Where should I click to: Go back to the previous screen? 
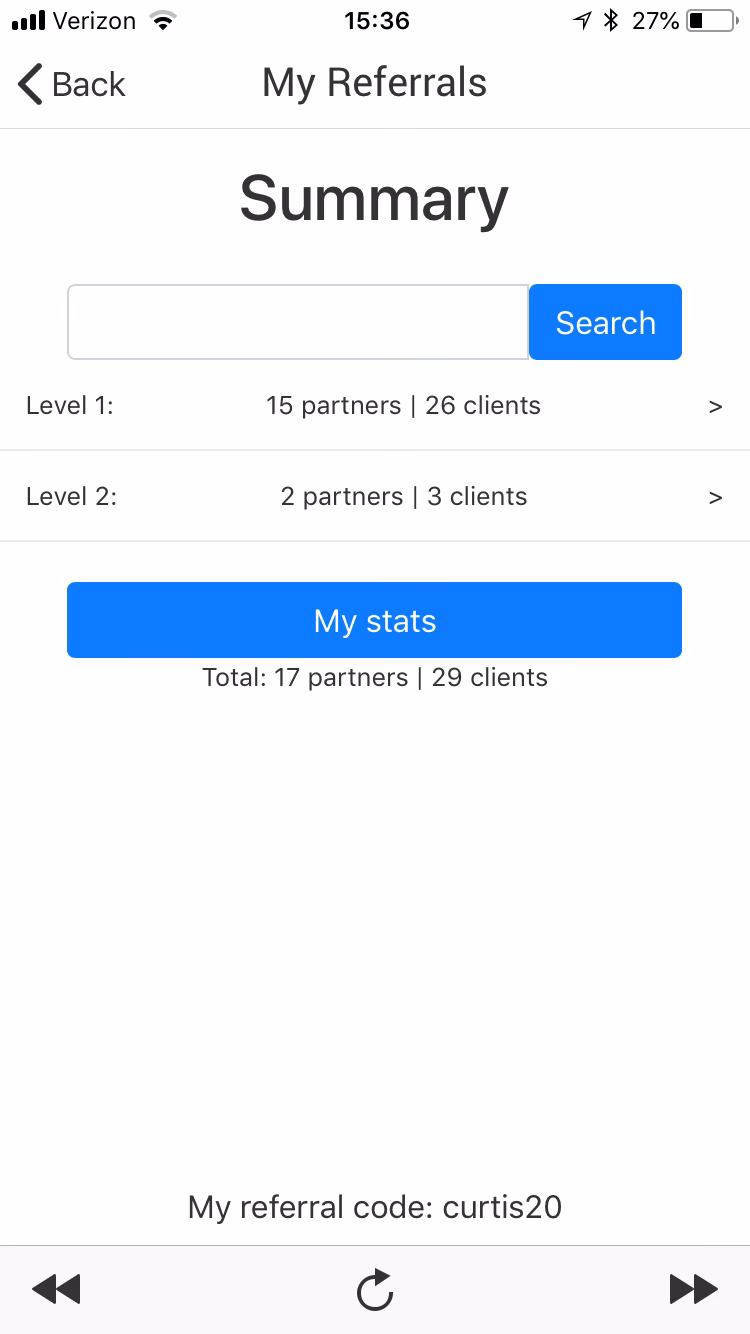point(70,84)
